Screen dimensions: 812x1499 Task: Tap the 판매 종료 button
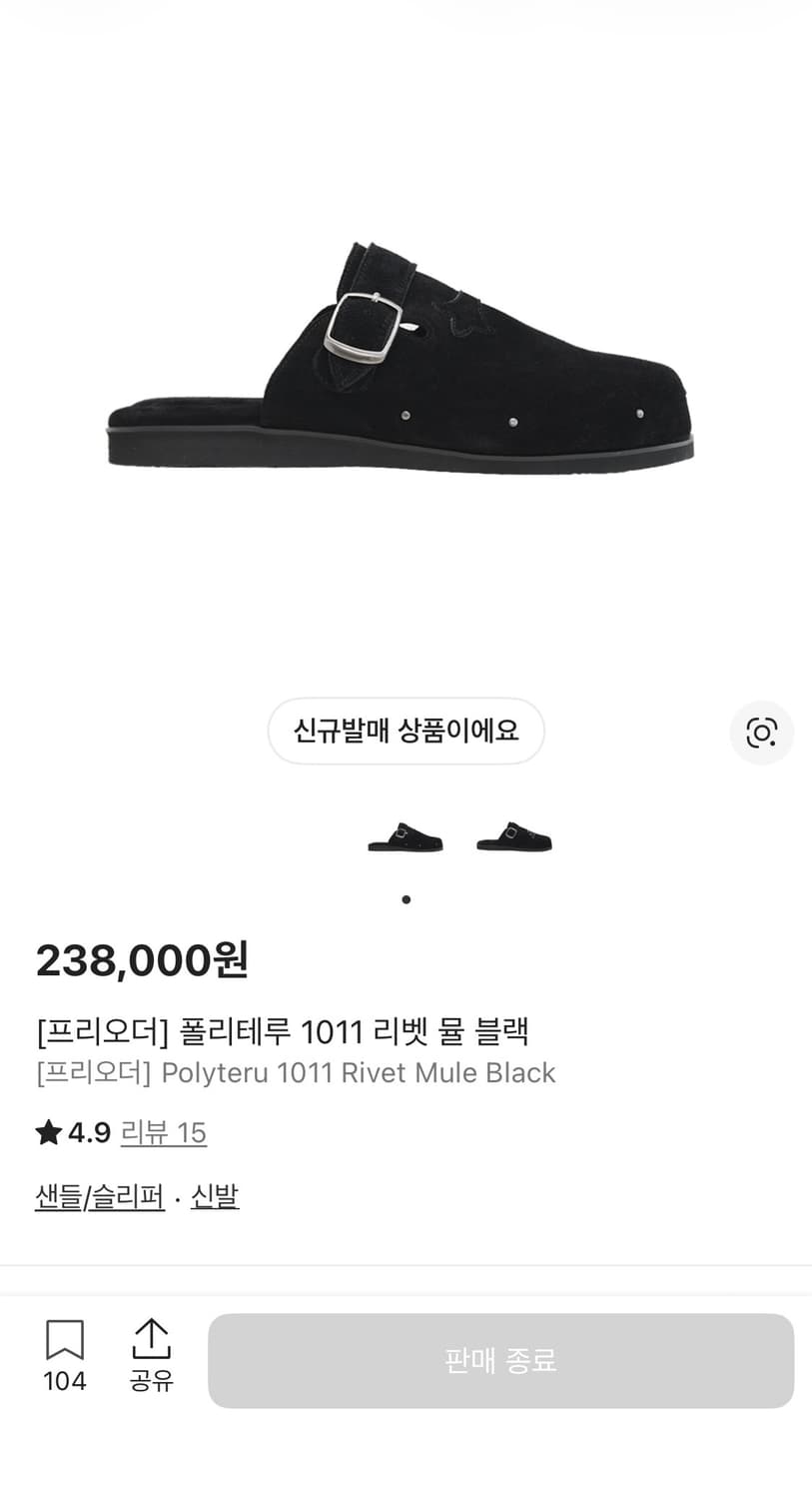499,1360
